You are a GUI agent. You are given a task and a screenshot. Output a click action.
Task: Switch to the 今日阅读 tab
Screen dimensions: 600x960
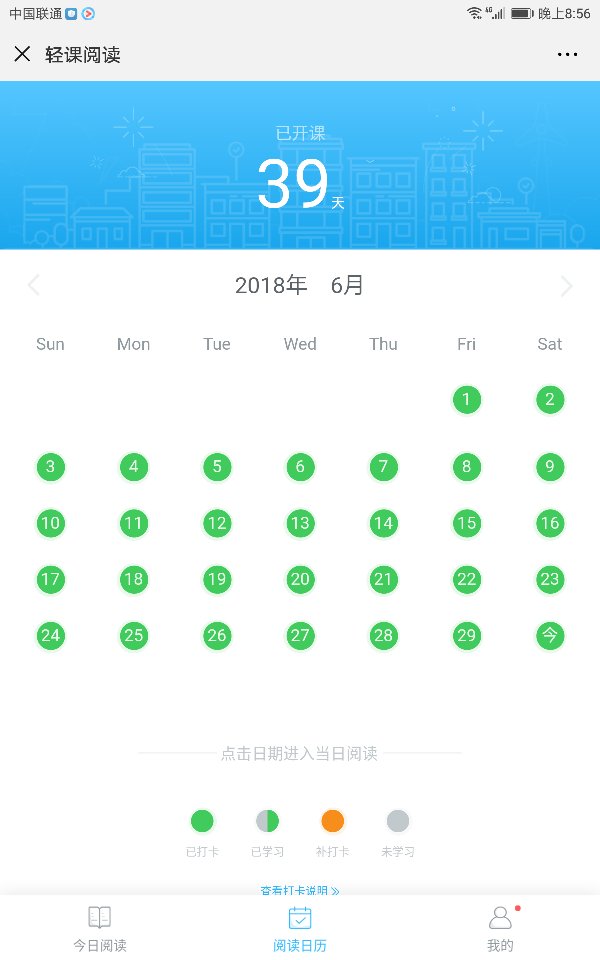100,928
